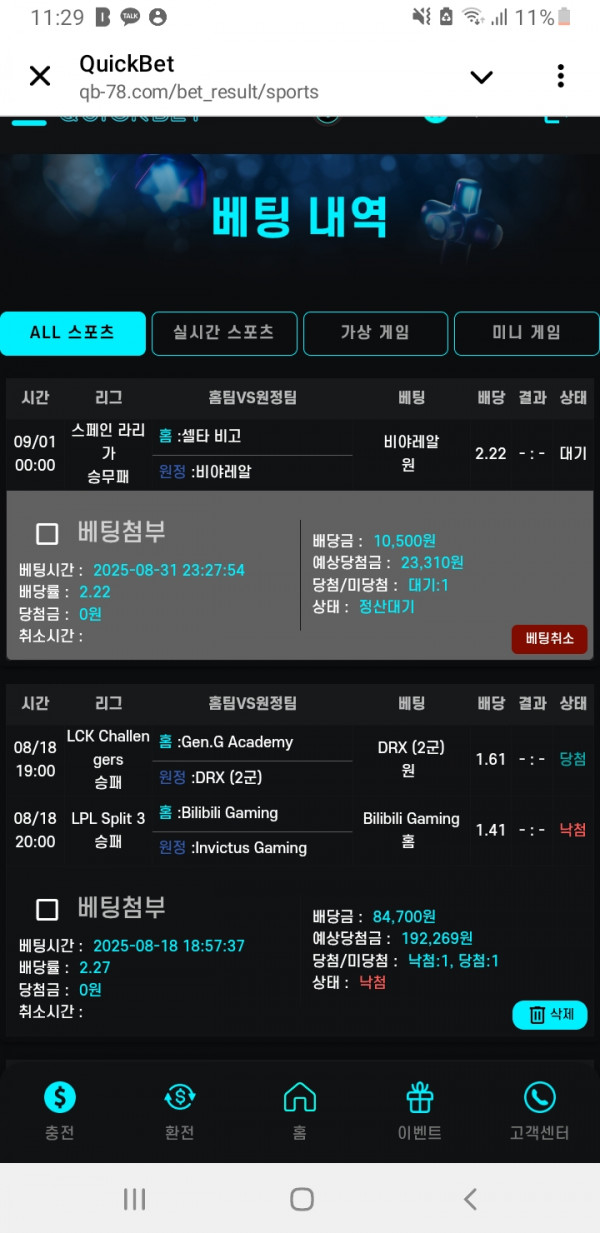The image size is (600, 1233).
Task: Check 베팅첨부 box for the 10,500원 bet
Action: (47, 532)
